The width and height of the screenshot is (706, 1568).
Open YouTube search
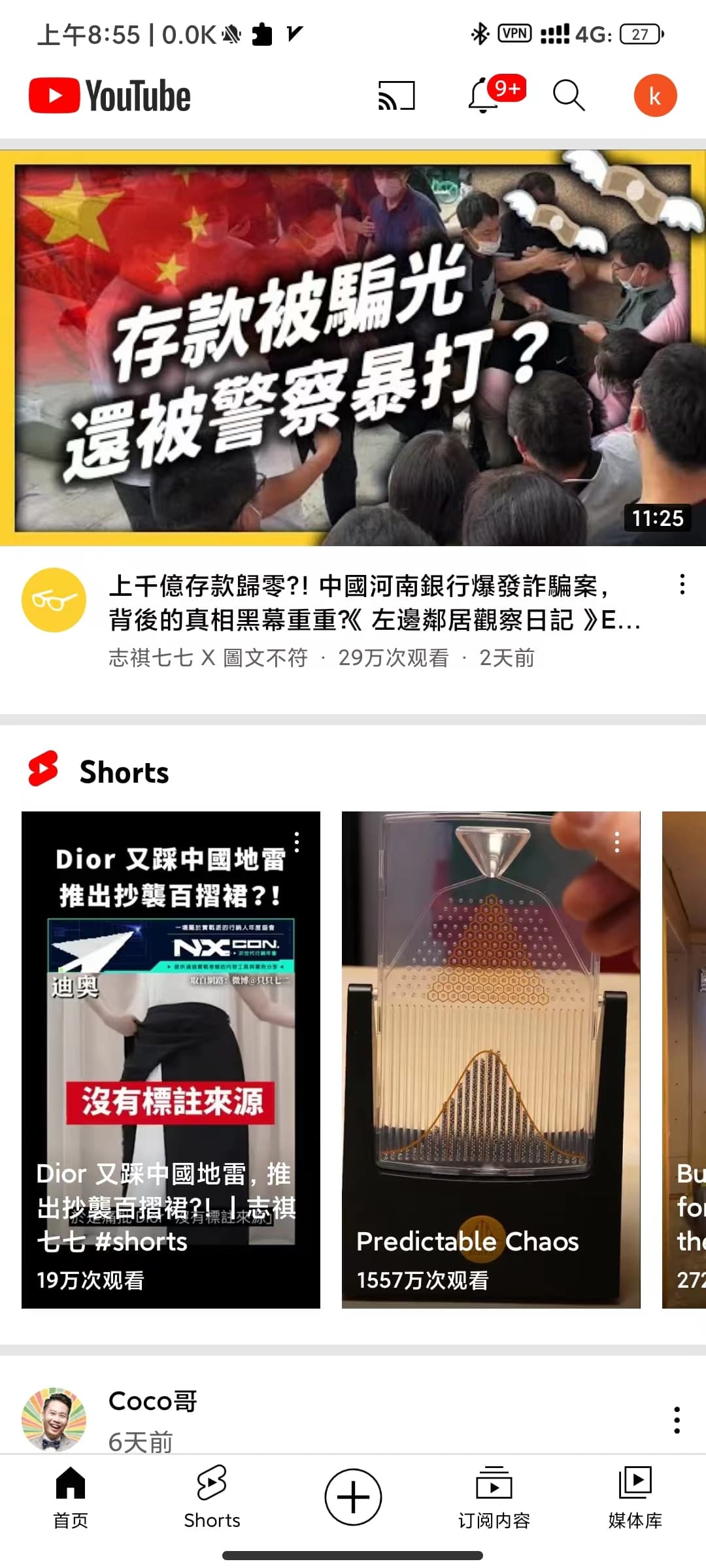(569, 96)
